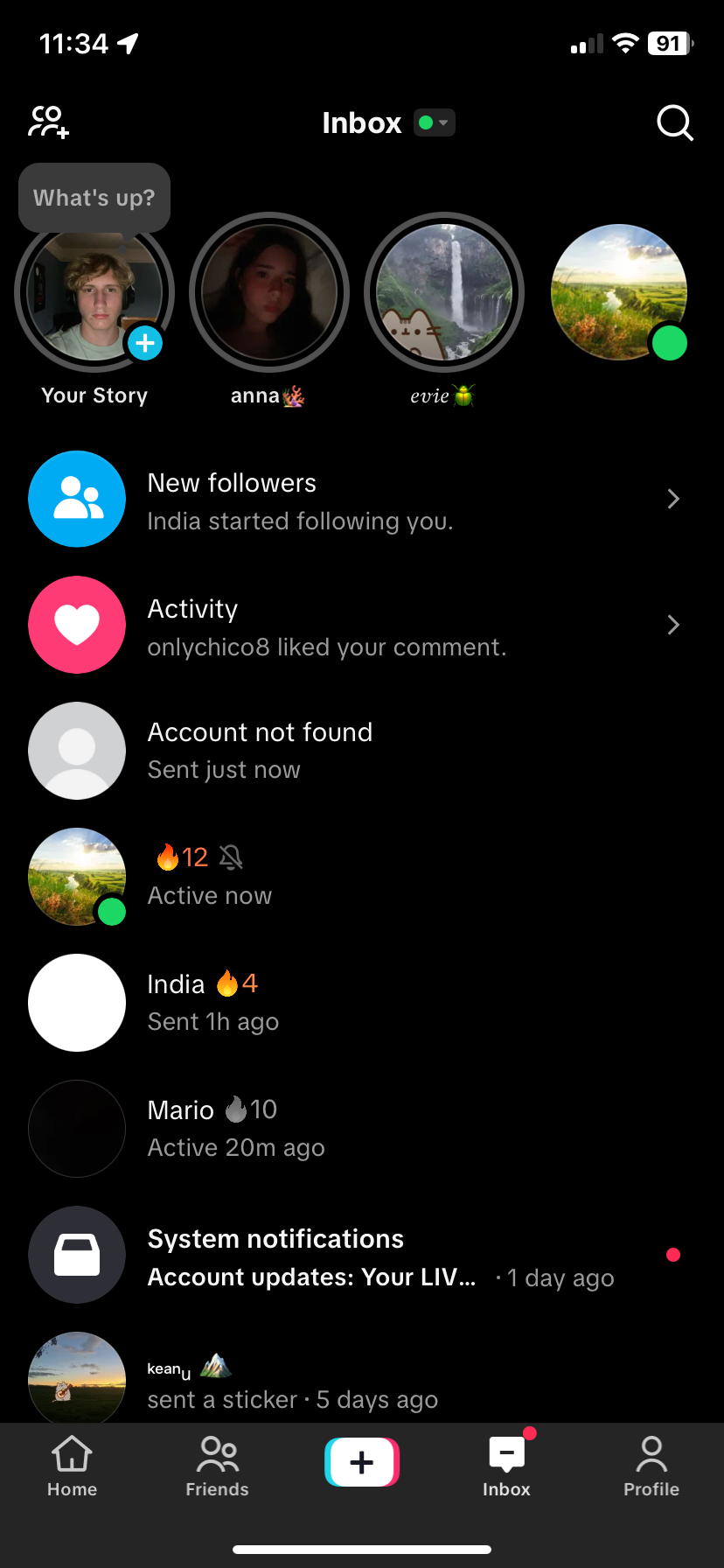Go to the Profile tab

click(x=651, y=1466)
